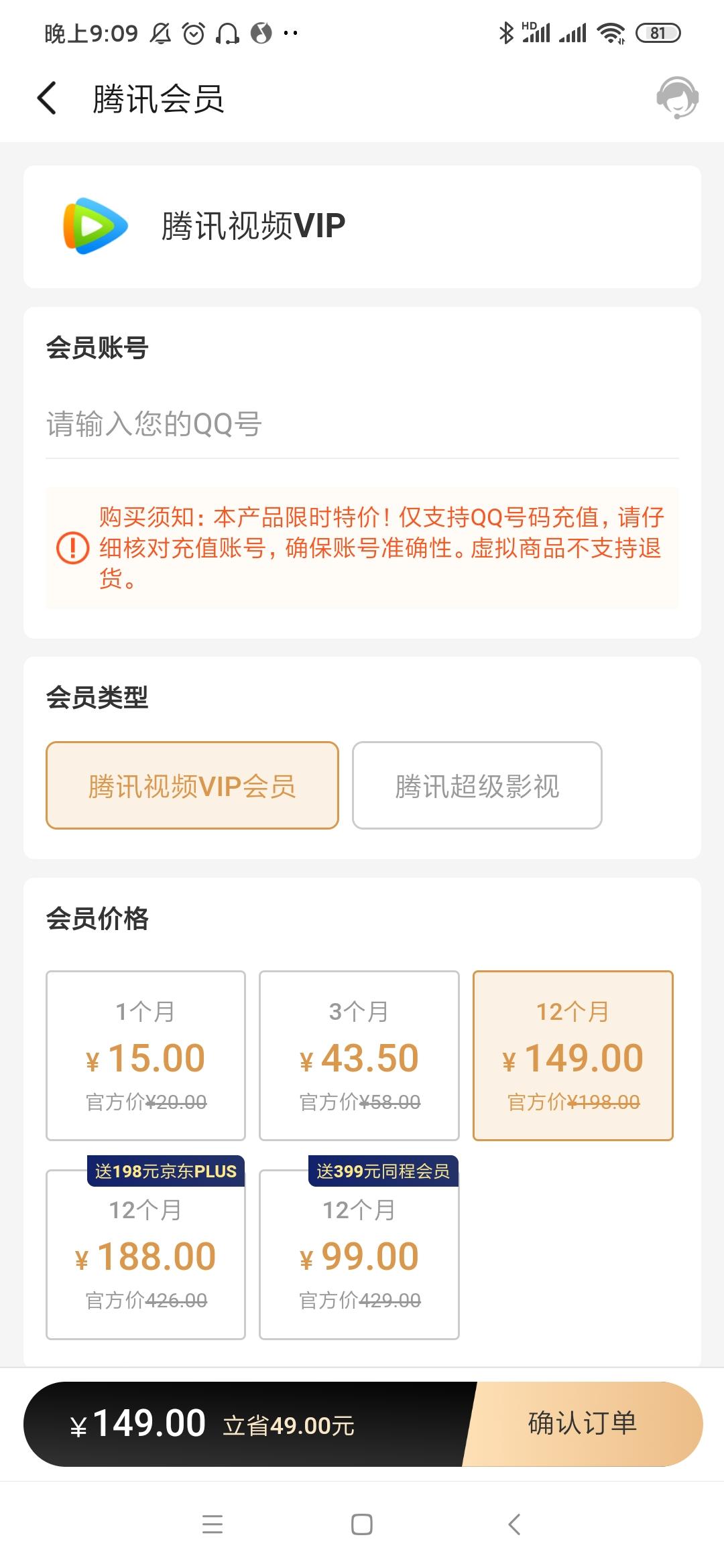724x1568 pixels.
Task: Pick 12个月 ¥99.00 with 同程会员 gift
Action: coord(359,1254)
